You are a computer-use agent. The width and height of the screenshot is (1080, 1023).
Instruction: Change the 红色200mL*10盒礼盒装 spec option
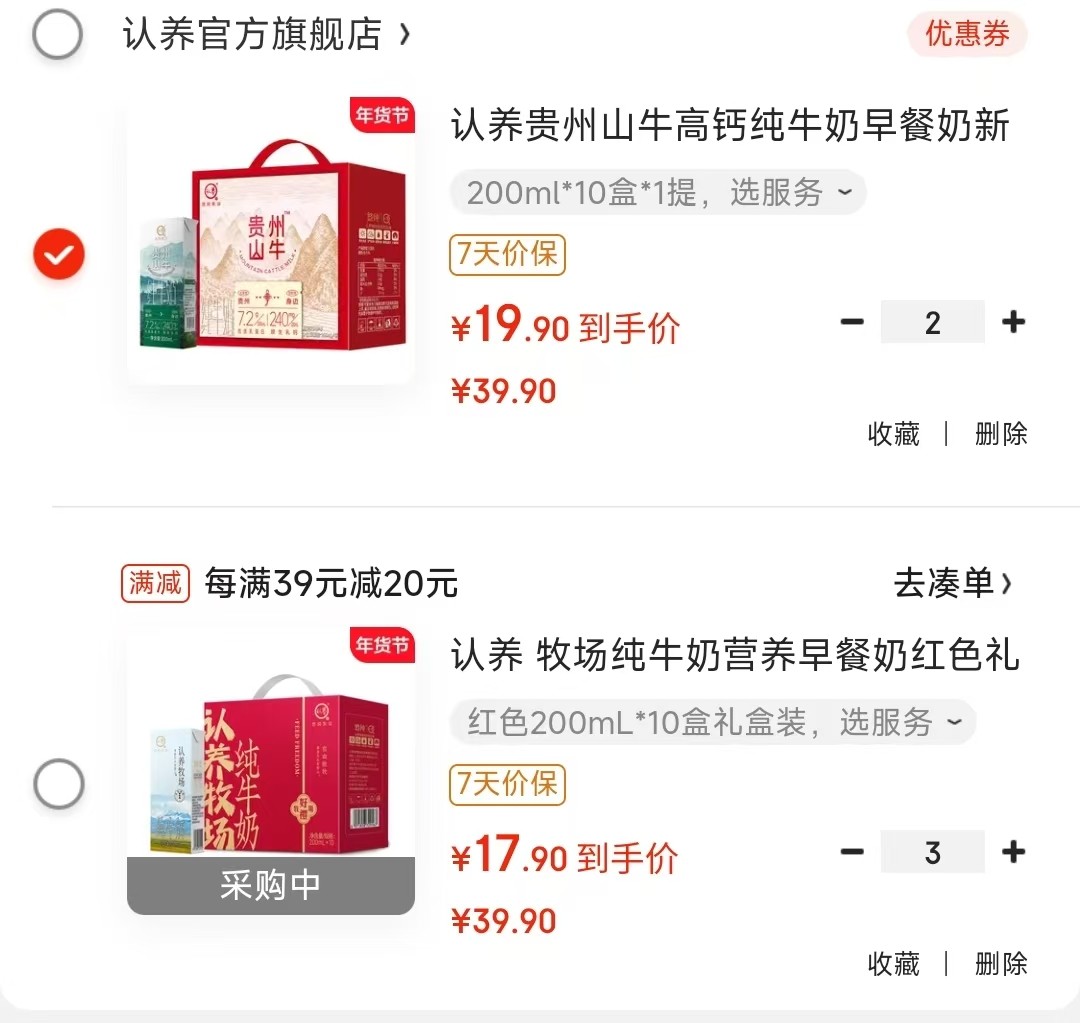pos(712,722)
